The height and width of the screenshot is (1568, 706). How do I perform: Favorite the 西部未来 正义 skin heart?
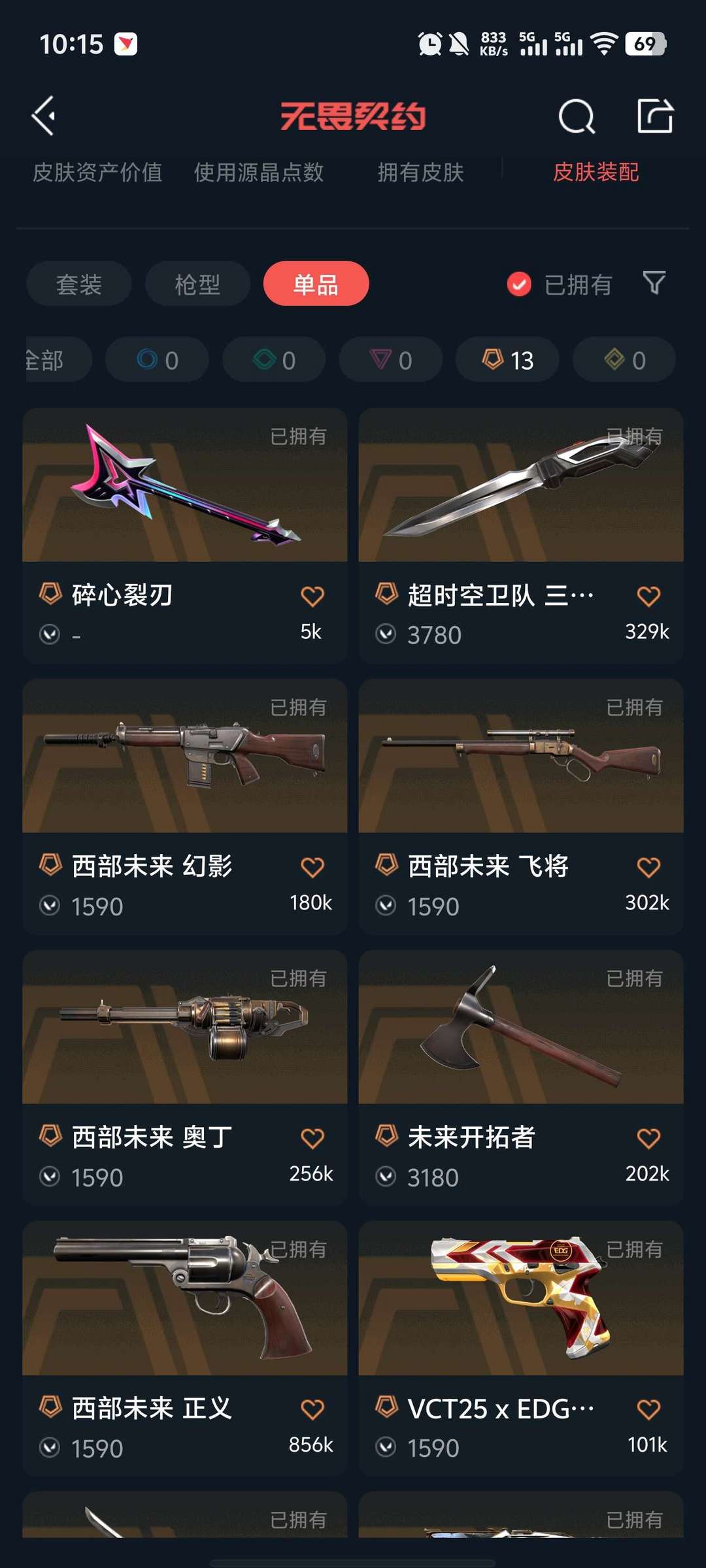[312, 1407]
